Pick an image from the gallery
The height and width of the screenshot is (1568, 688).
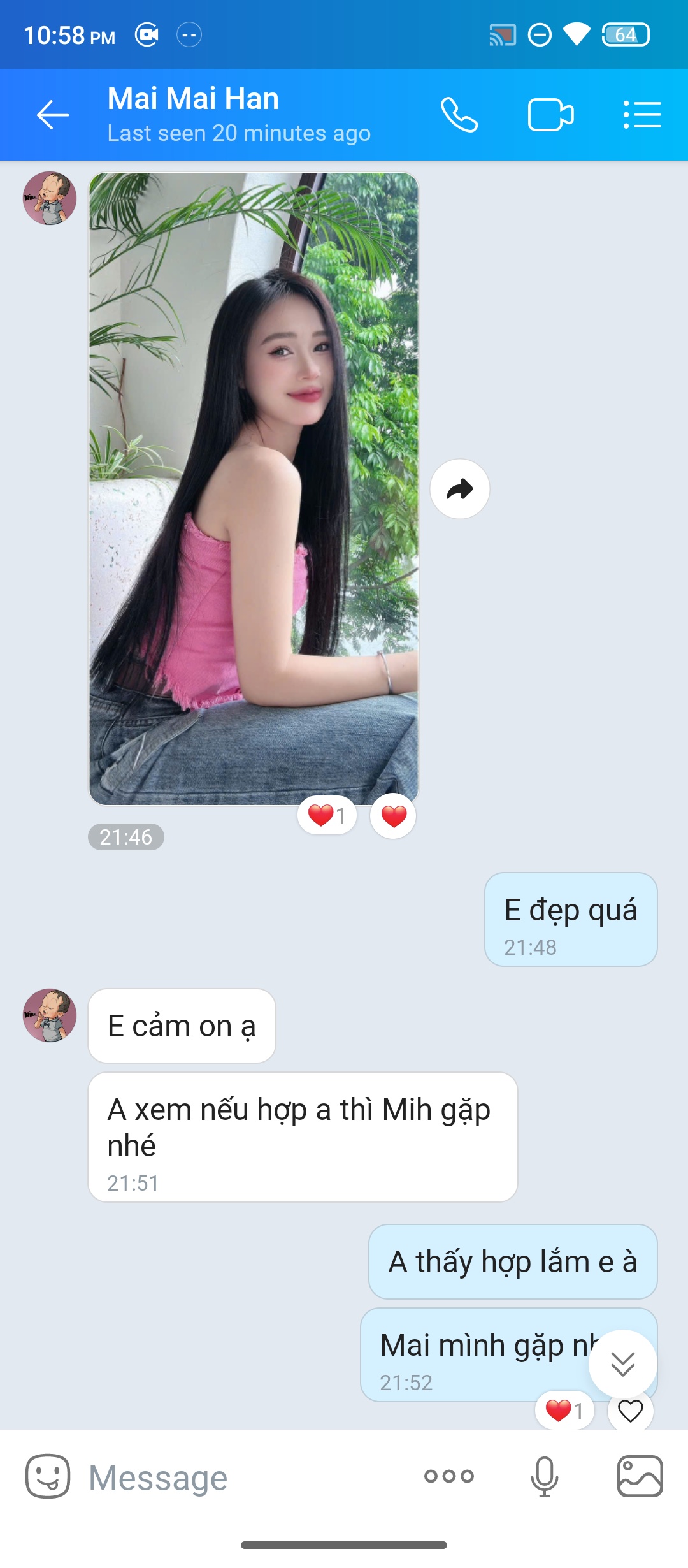(x=640, y=1476)
